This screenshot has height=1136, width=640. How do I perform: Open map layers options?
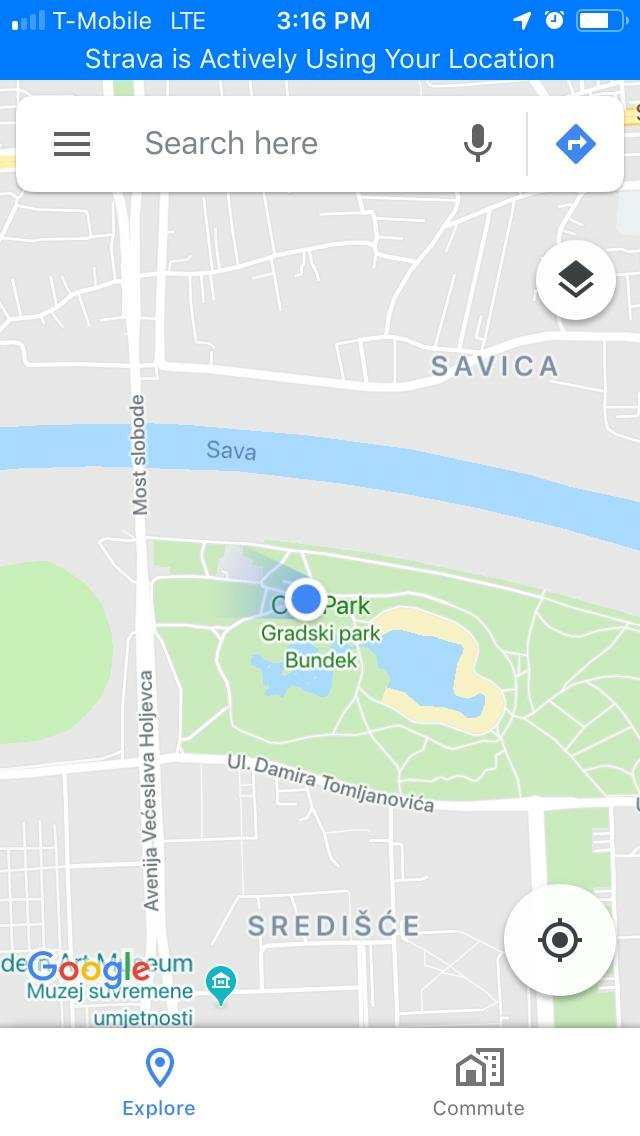(x=575, y=281)
